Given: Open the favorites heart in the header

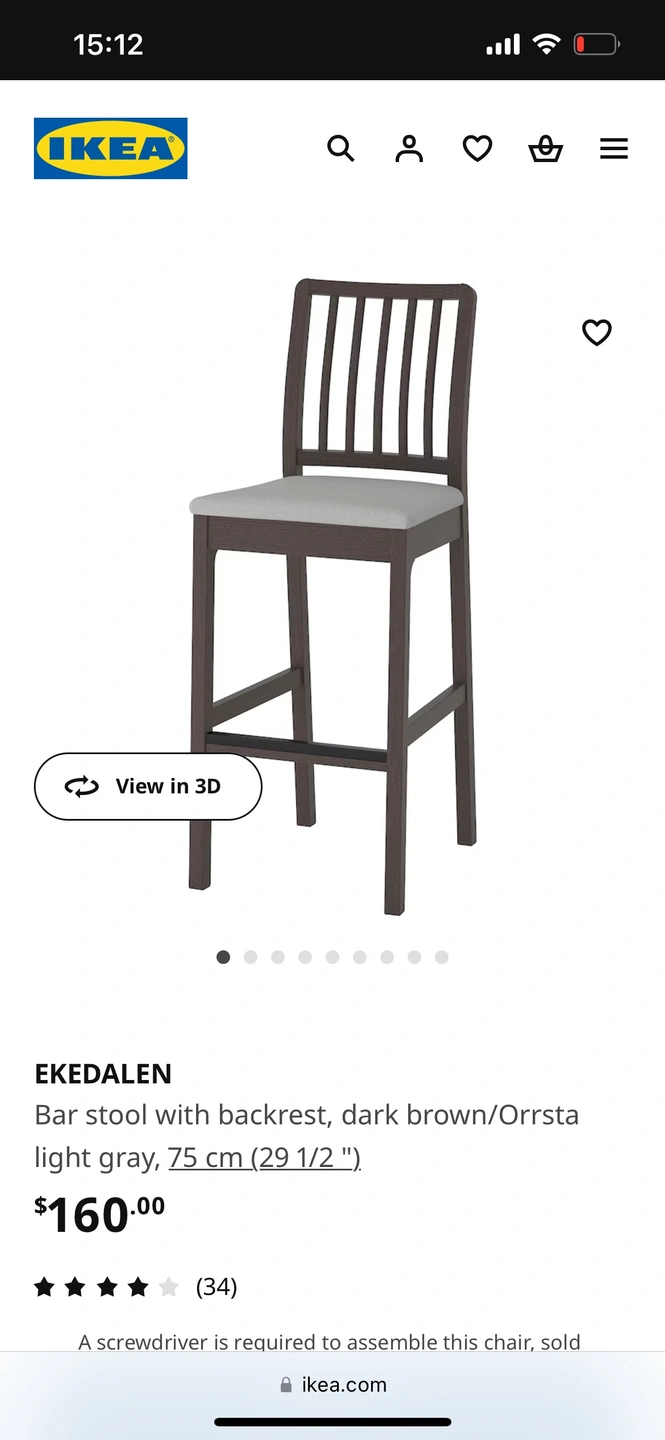Looking at the screenshot, I should coord(477,149).
